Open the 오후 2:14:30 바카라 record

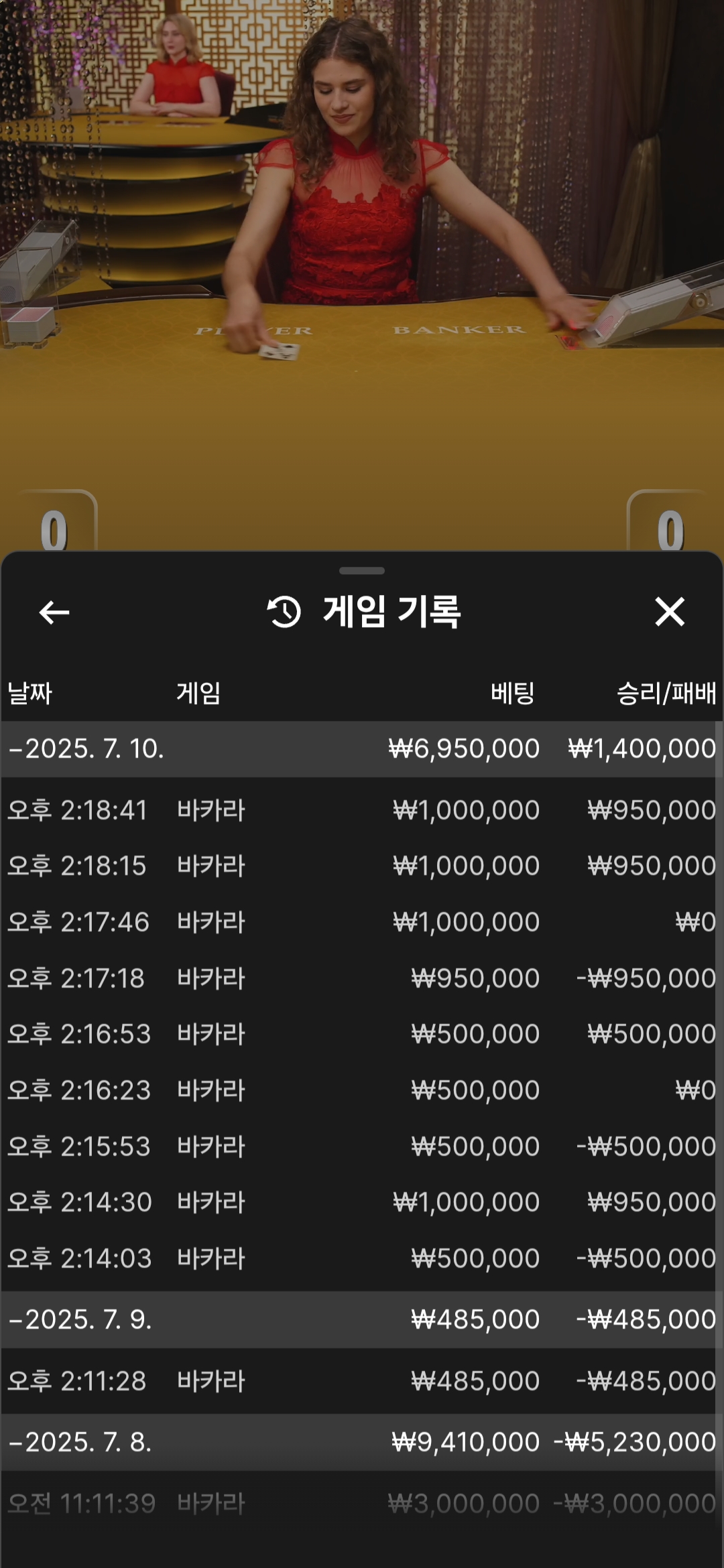[362, 1202]
